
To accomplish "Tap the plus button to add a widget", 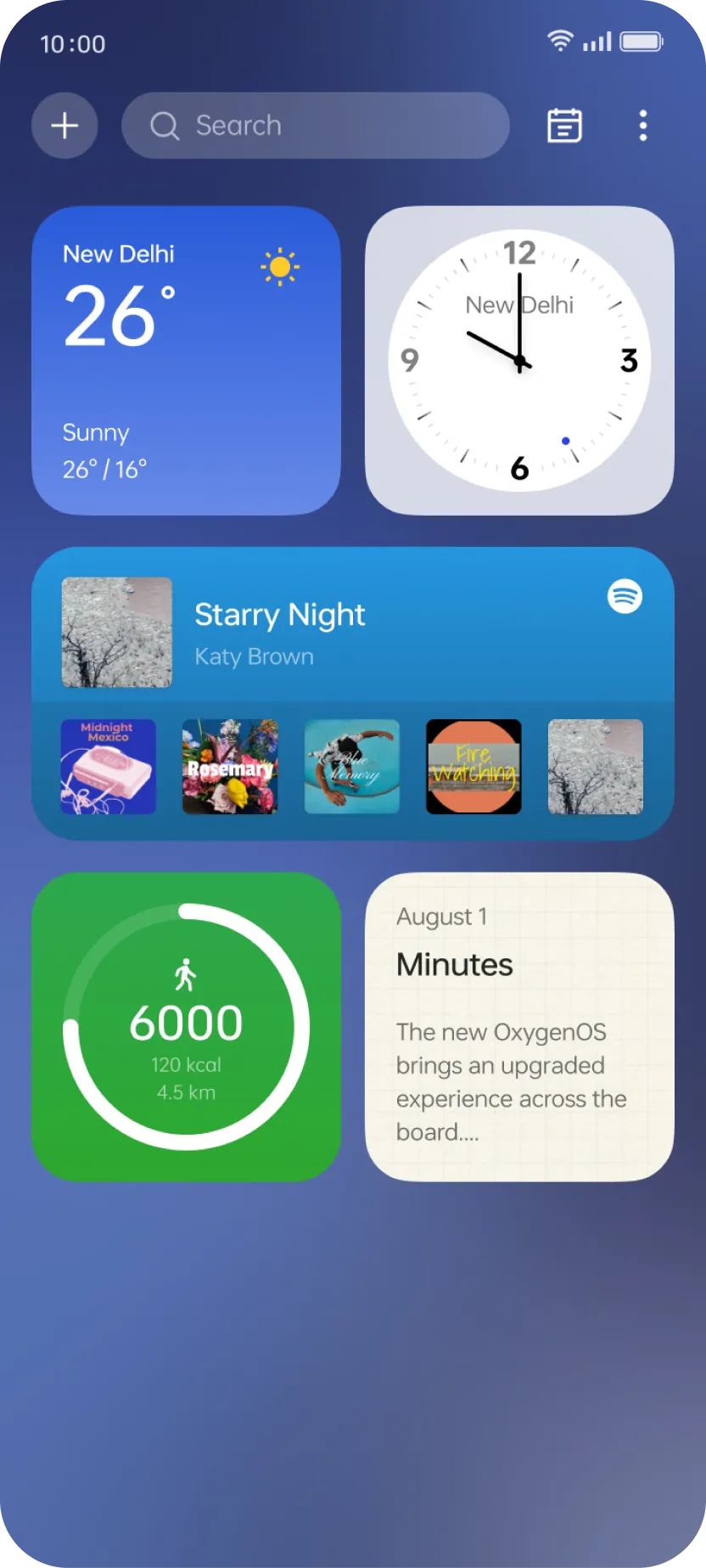I will pyautogui.click(x=64, y=126).
